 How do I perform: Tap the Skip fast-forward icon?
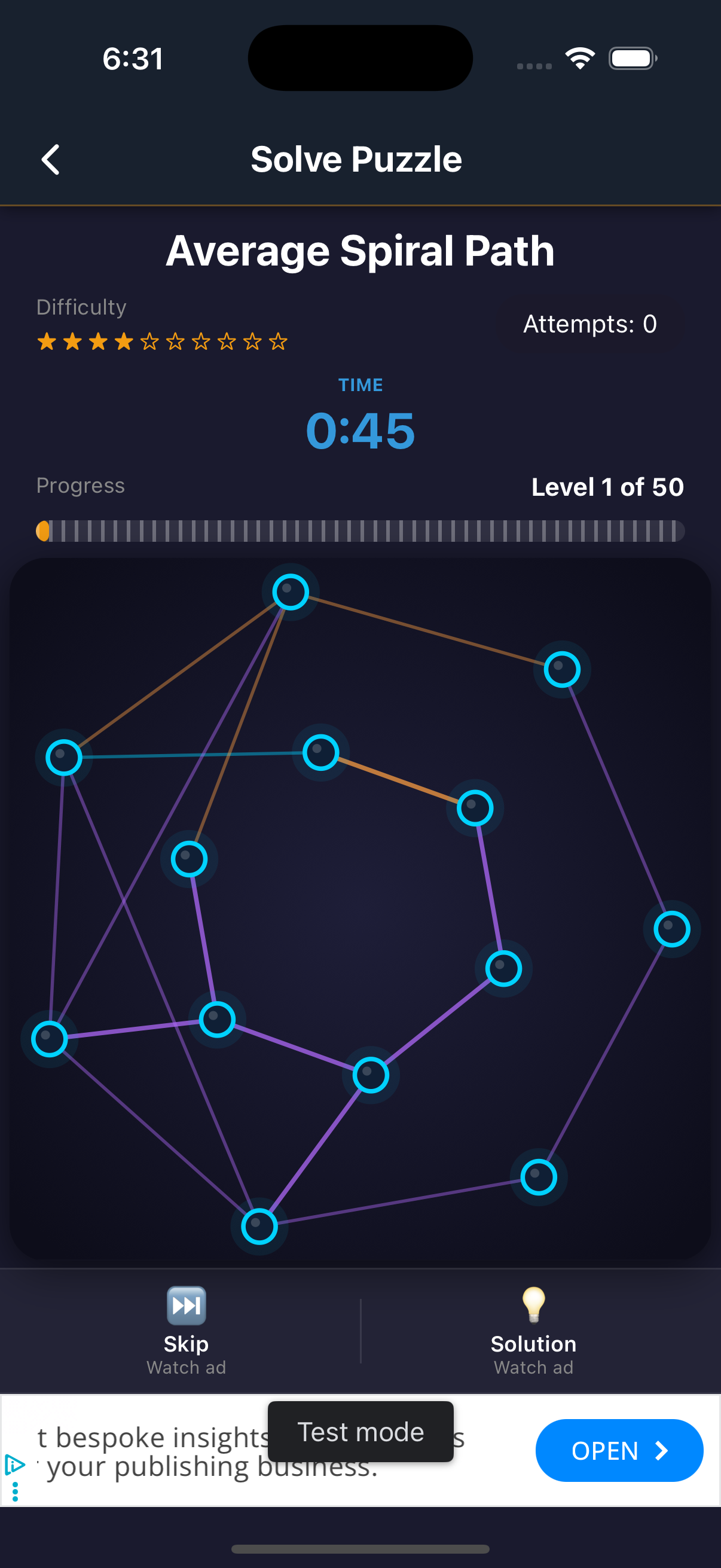click(x=185, y=1305)
